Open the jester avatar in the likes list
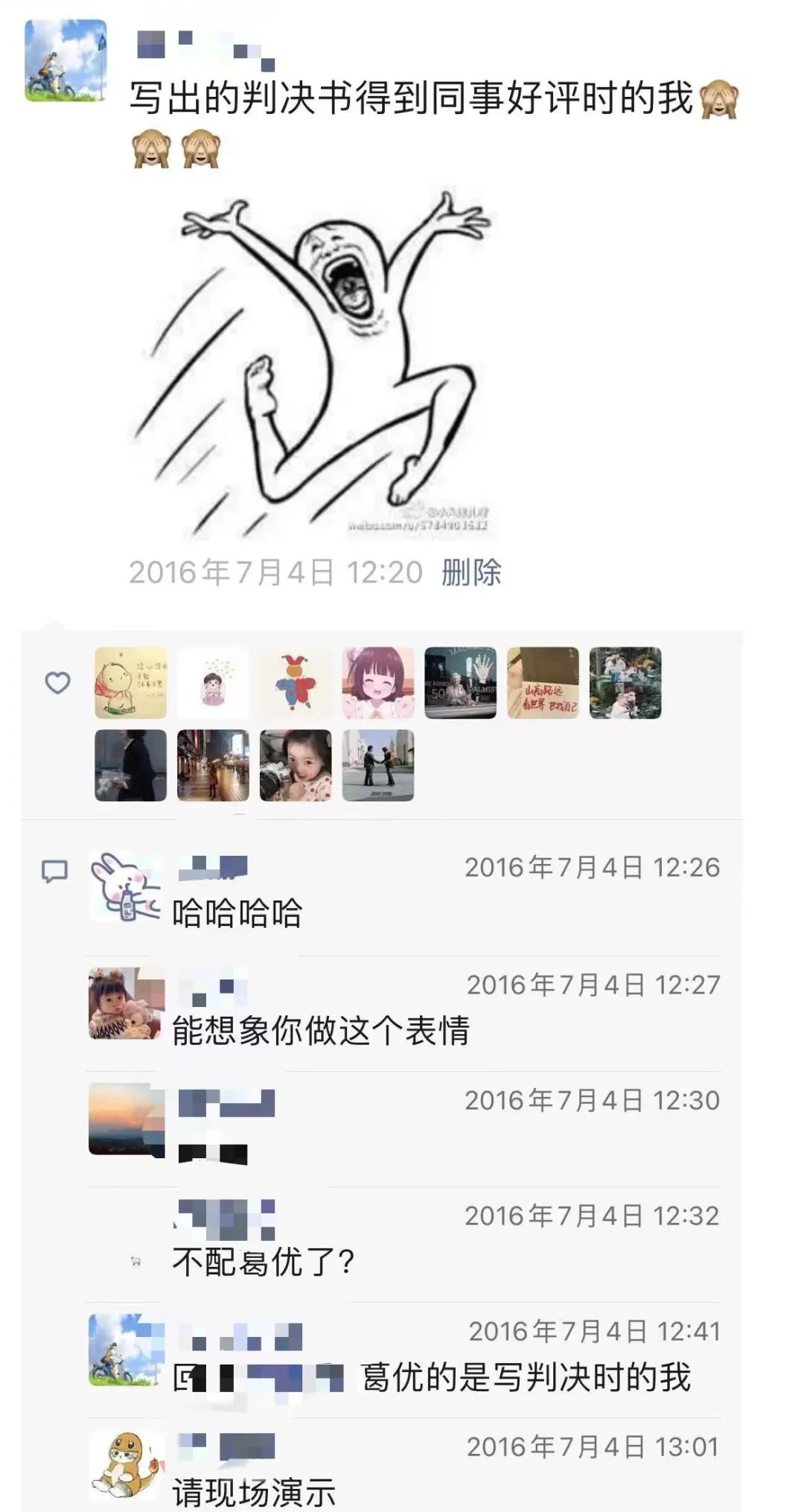The image size is (804, 1512). [x=296, y=682]
